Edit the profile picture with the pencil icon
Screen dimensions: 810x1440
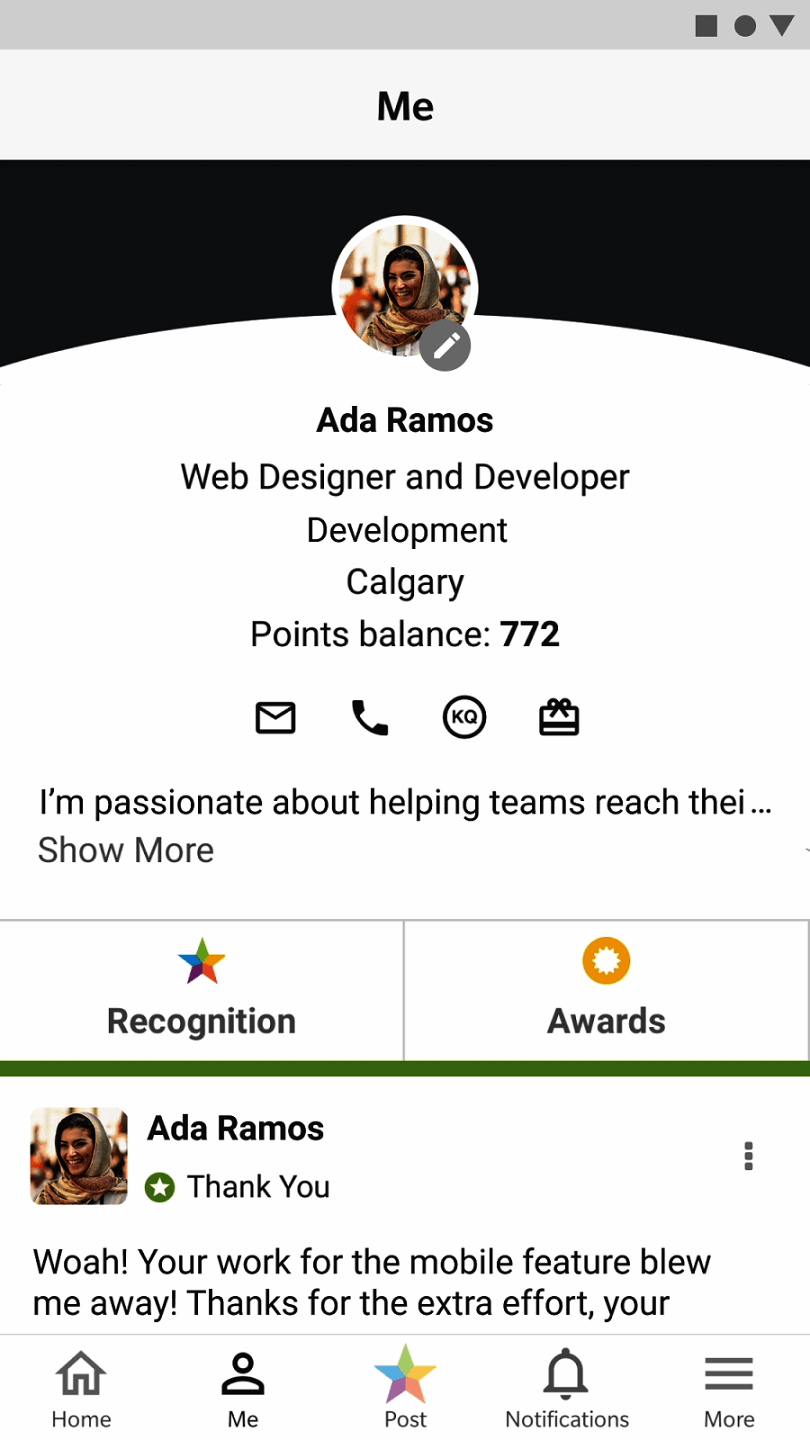(445, 347)
